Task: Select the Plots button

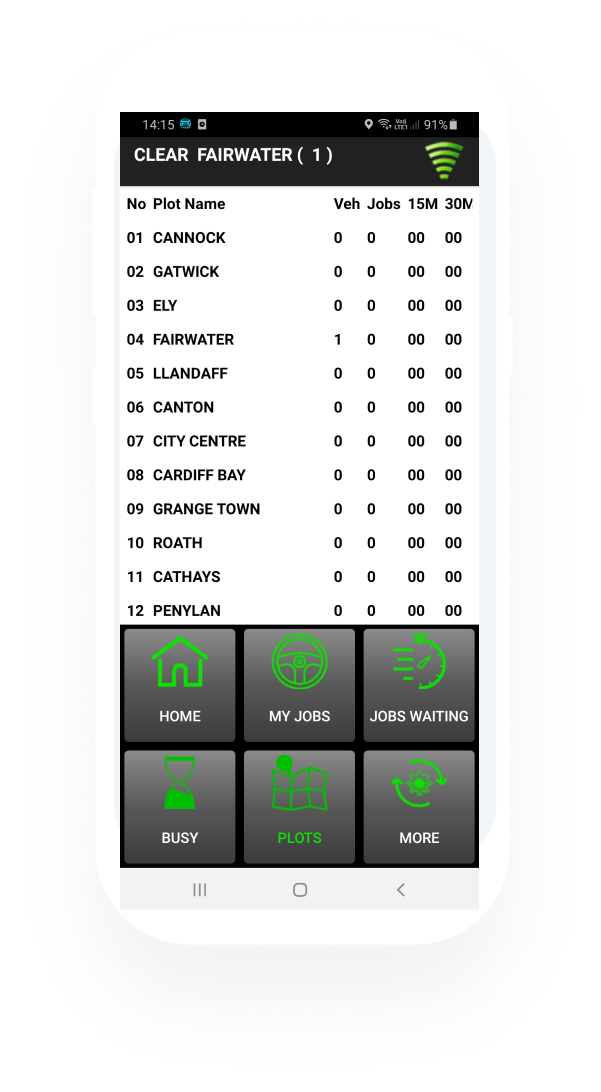Action: [x=299, y=806]
